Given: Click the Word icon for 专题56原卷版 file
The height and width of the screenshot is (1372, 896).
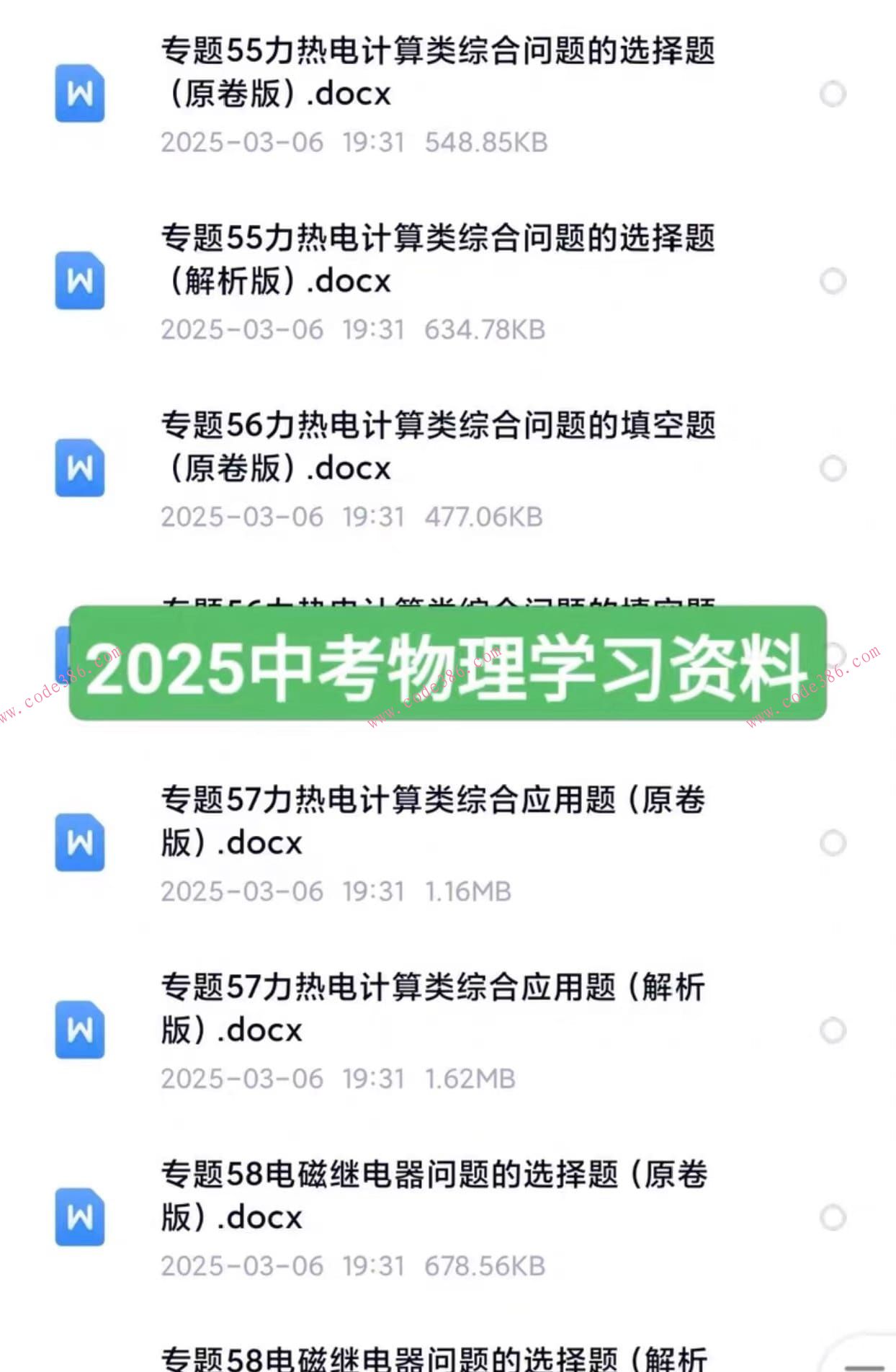Looking at the screenshot, I should tap(79, 468).
